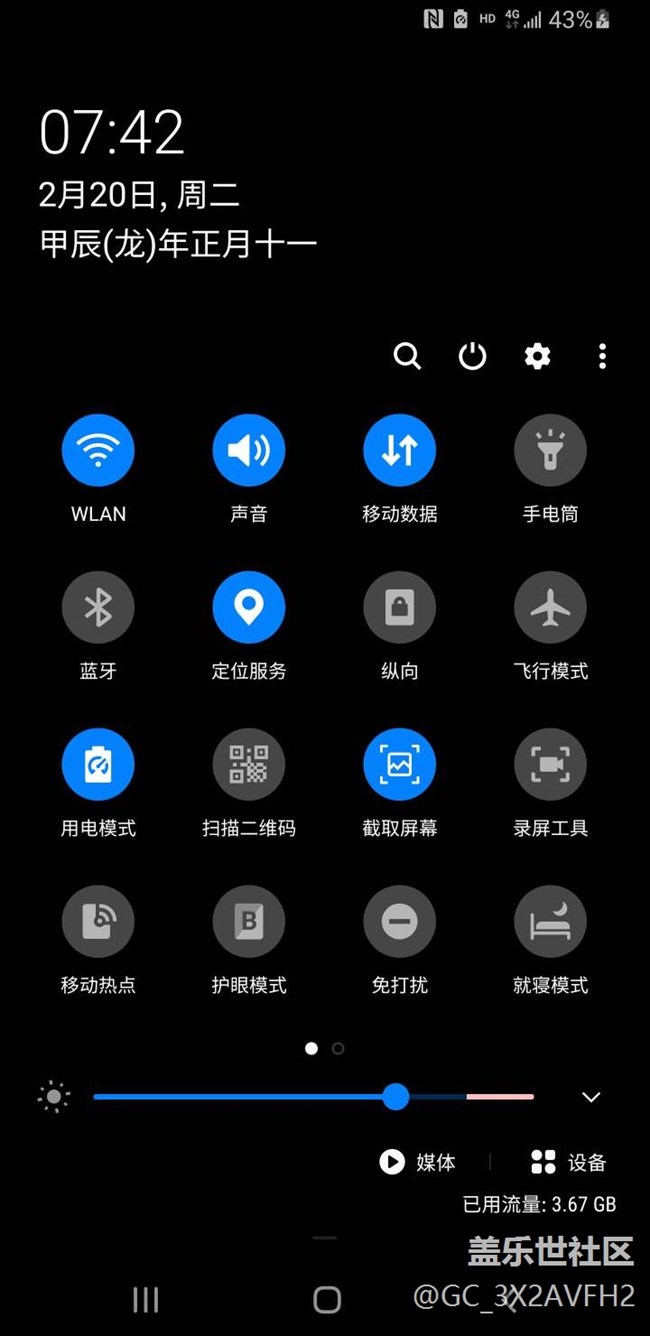Enable 移动热点 mobile hotspot
This screenshot has height=1336, width=650.
(98, 922)
